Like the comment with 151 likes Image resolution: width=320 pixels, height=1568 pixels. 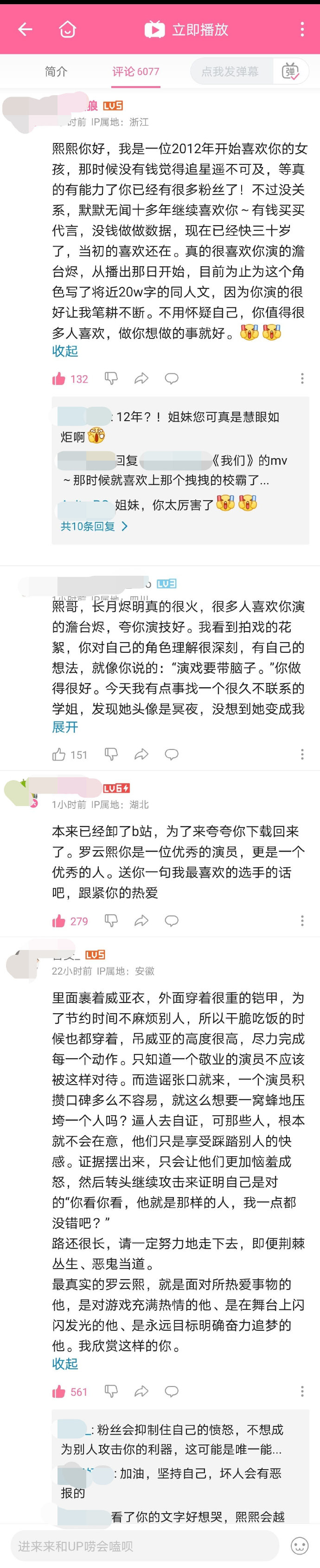coord(59,755)
